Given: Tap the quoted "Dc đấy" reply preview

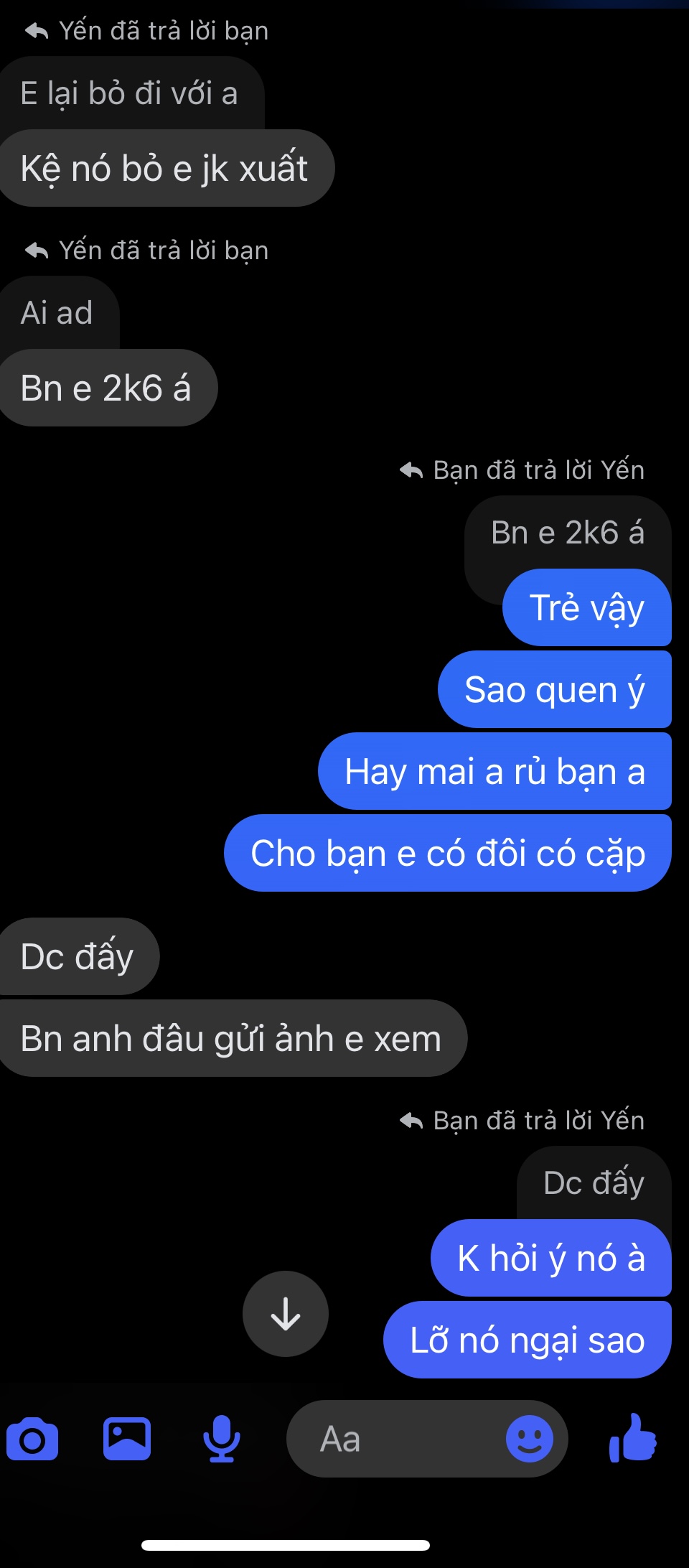Looking at the screenshot, I should [594, 1183].
